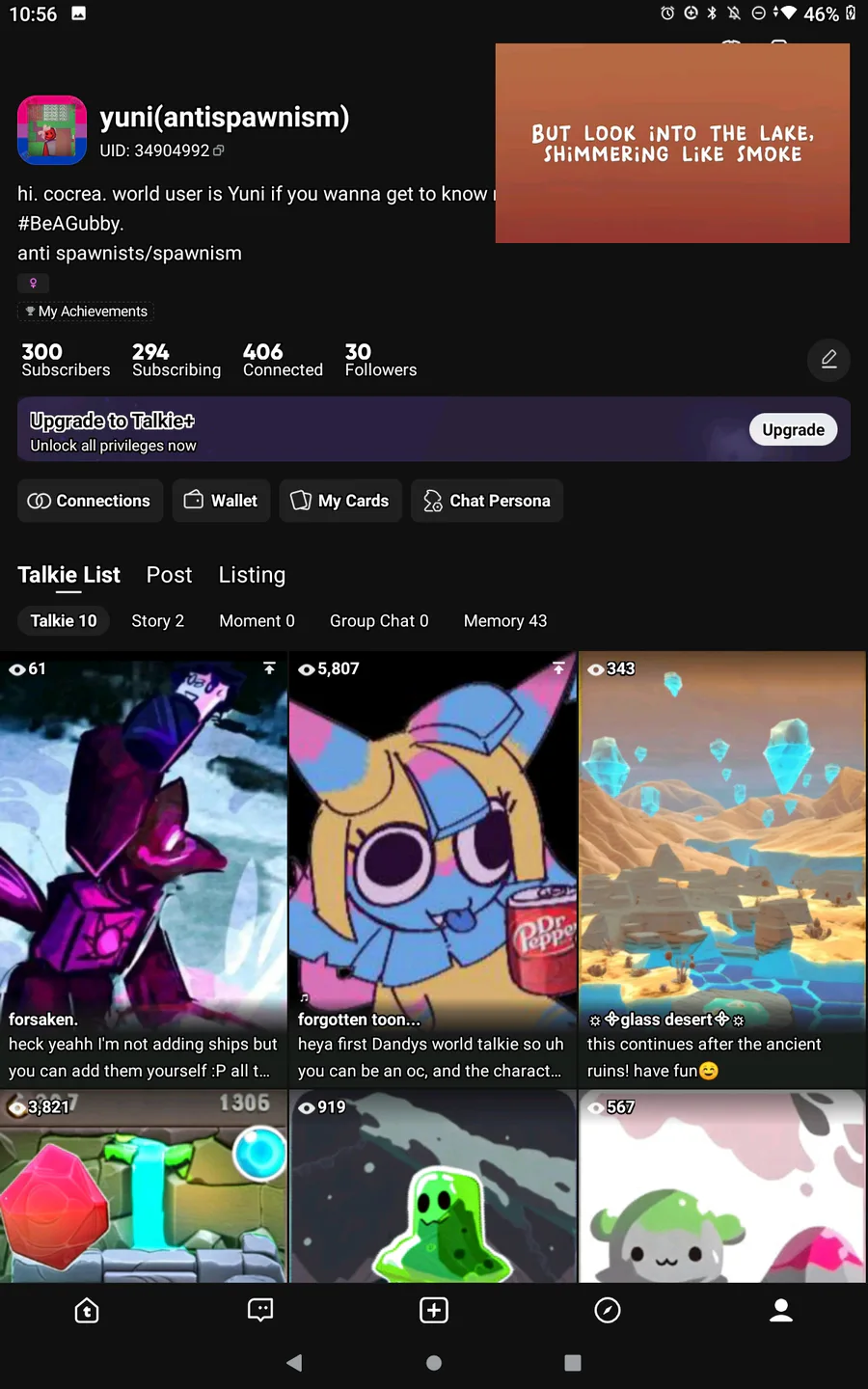The width and height of the screenshot is (868, 1389).
Task: Open the Wallet
Action: 221,501
